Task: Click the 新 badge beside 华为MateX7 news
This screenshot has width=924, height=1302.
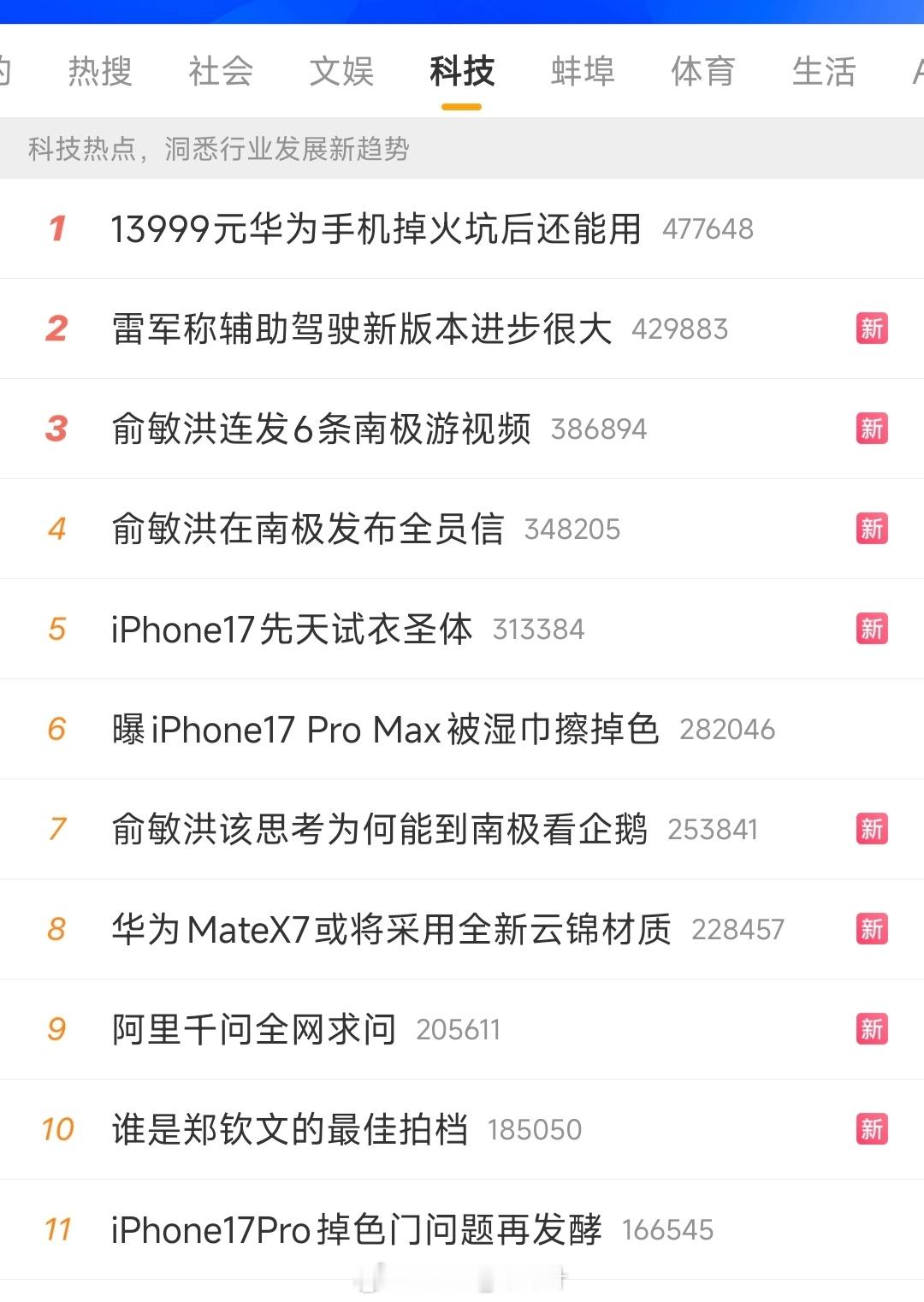Action: point(872,929)
